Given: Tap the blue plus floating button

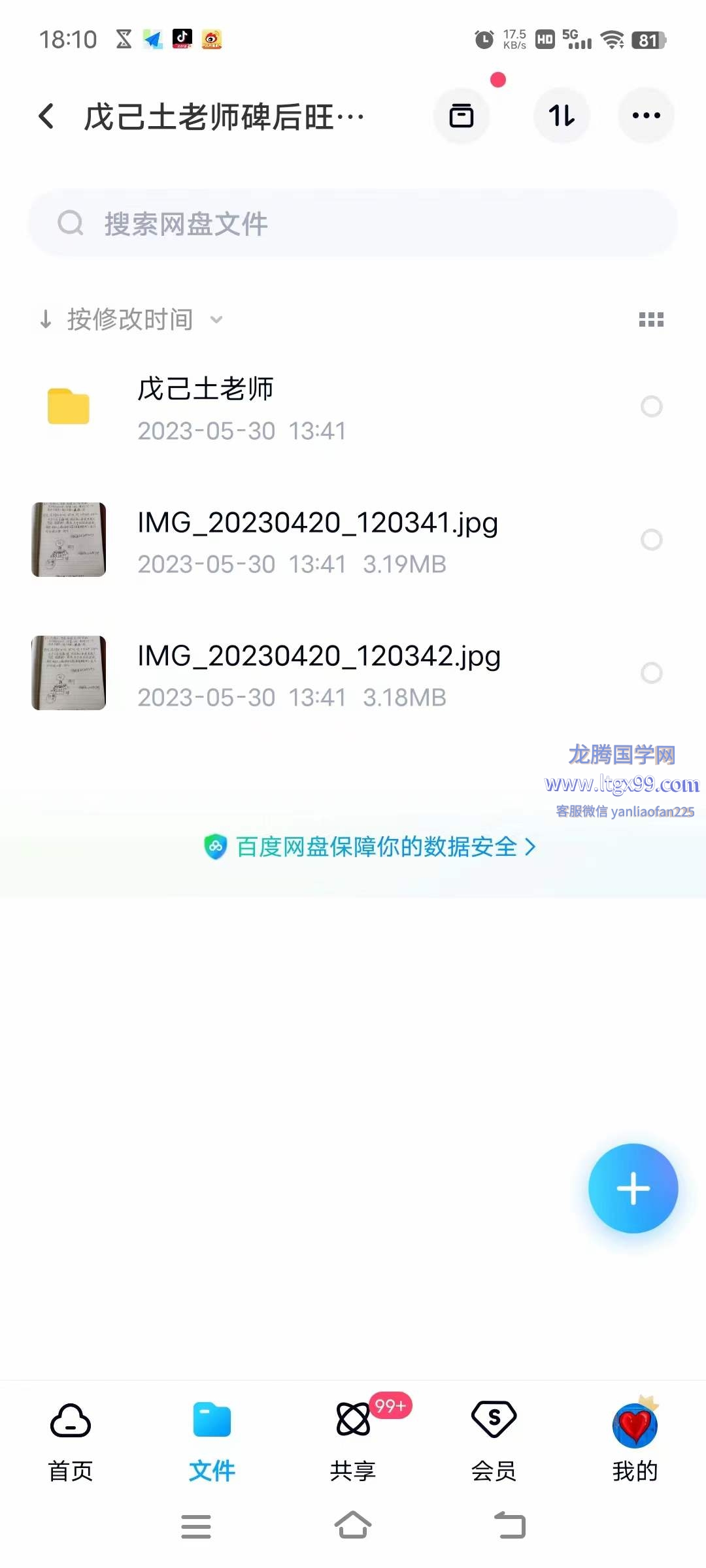Looking at the screenshot, I should 633,1188.
